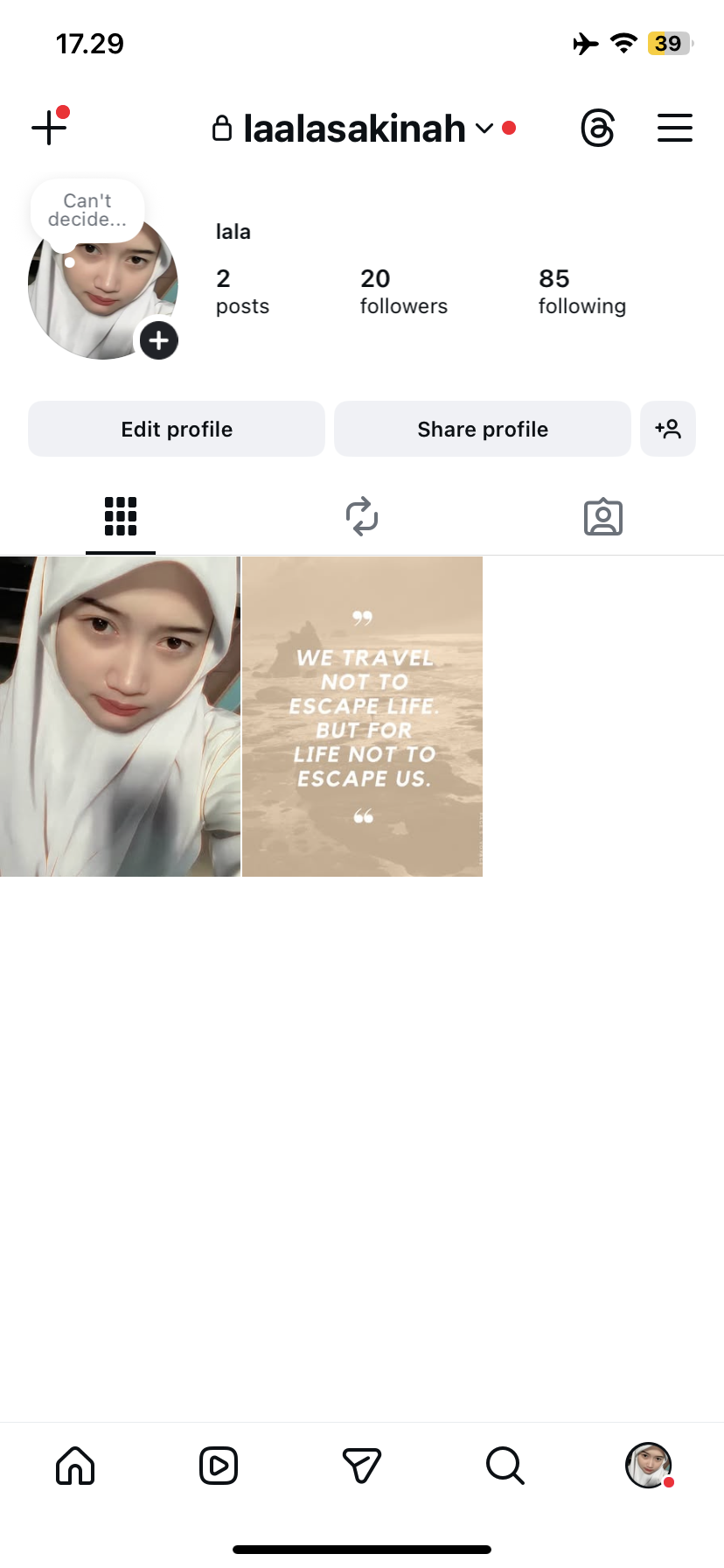Tap the "Can't decide..." note bubble
The image size is (724, 1568).
pyautogui.click(x=87, y=210)
